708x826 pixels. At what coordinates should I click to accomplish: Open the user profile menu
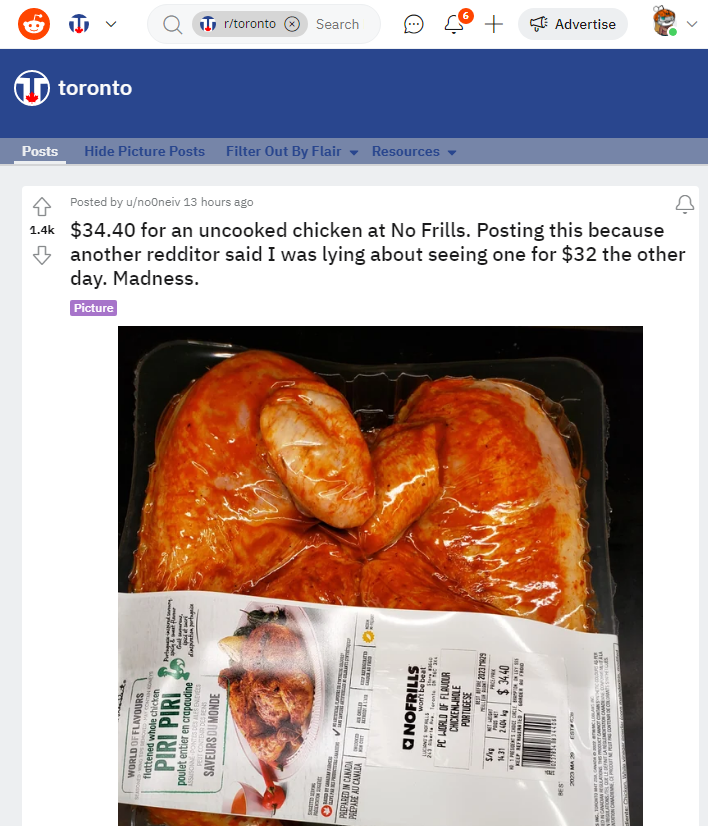tap(675, 24)
